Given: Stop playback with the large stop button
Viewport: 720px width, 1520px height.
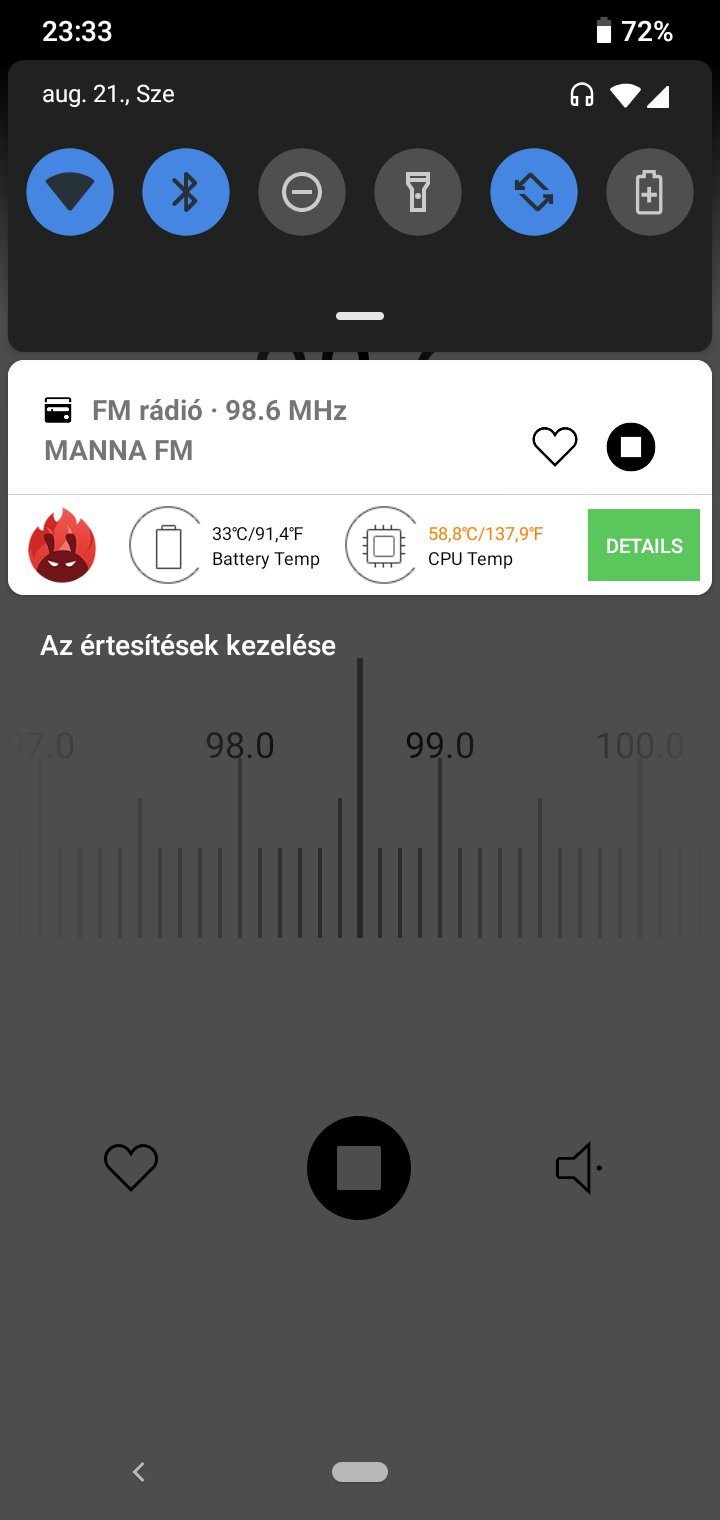Looking at the screenshot, I should pos(359,1168).
